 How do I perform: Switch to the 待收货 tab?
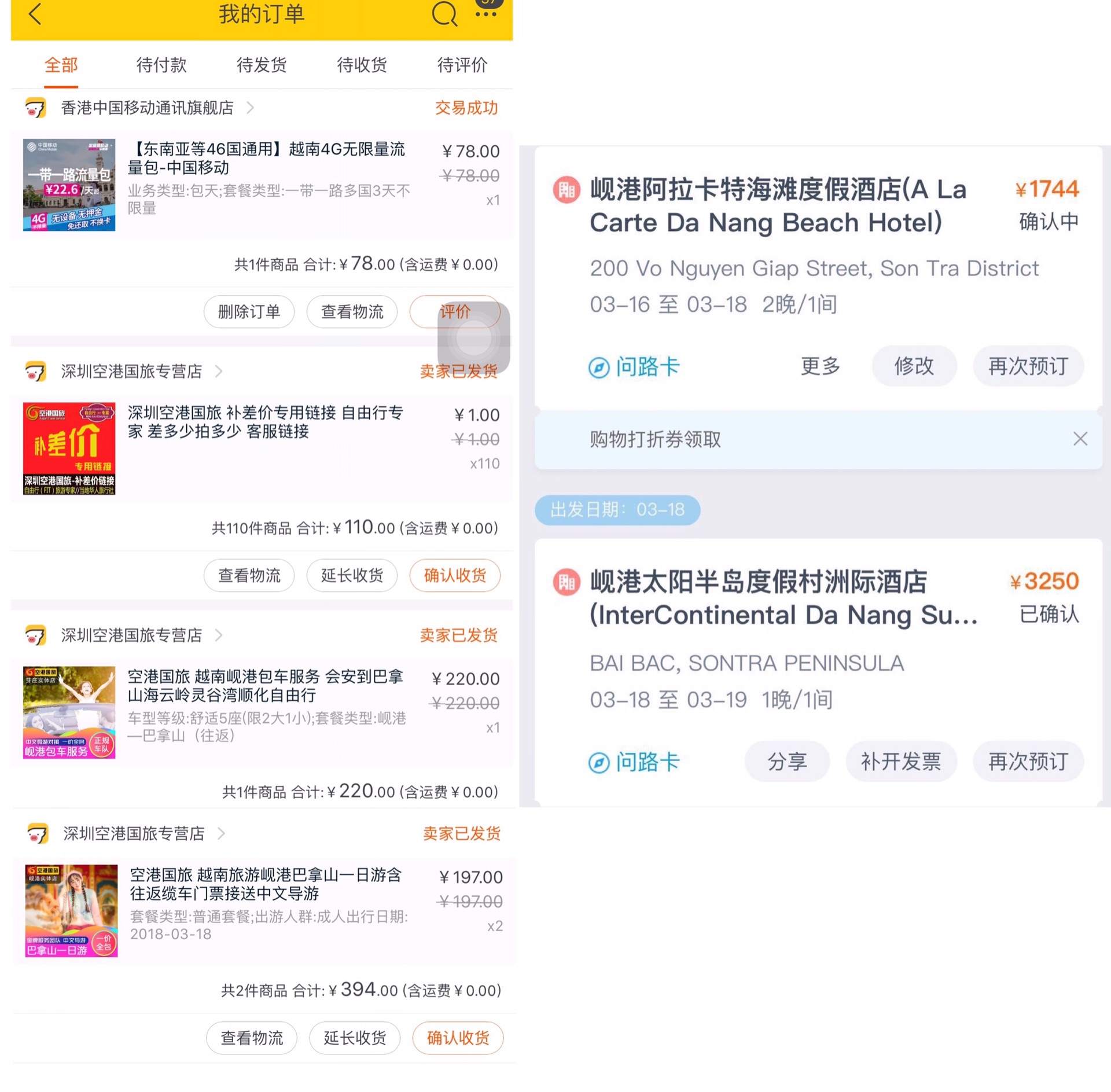click(362, 65)
